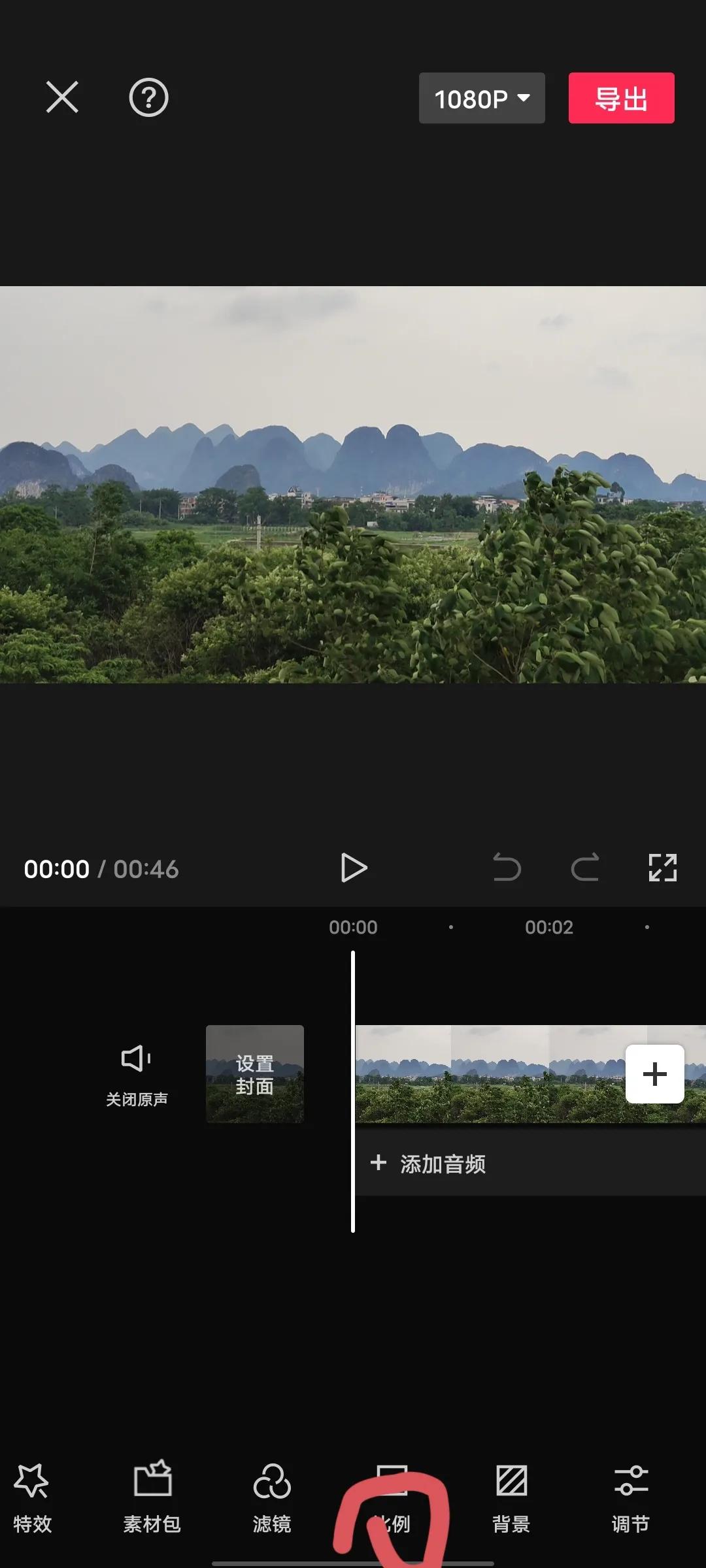Tap 导出 to export the video

point(620,98)
